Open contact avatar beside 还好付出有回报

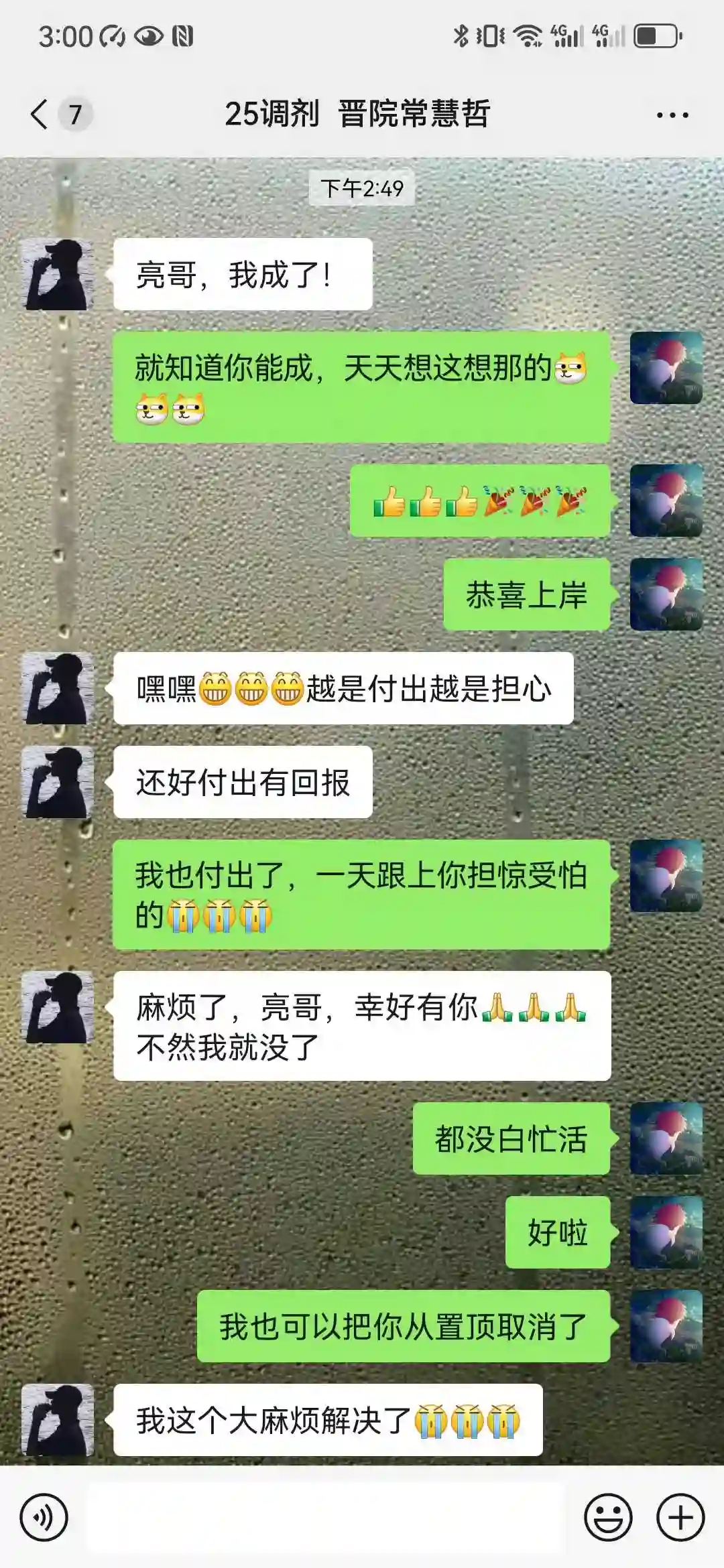point(58,783)
